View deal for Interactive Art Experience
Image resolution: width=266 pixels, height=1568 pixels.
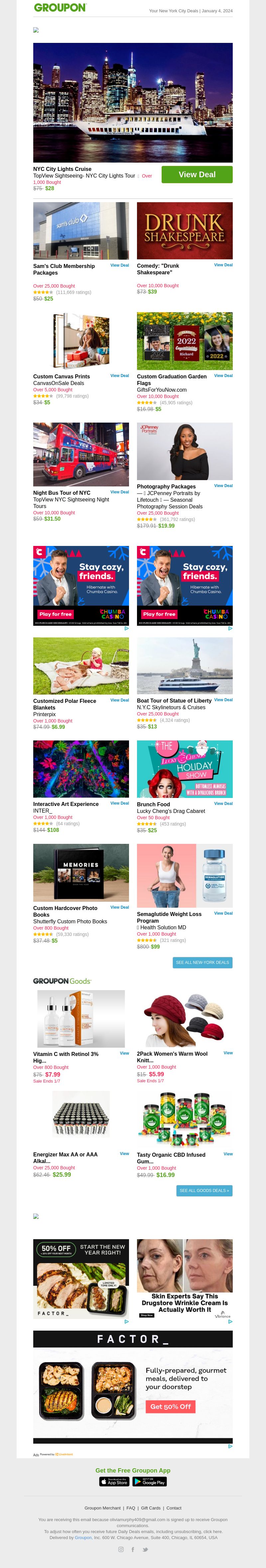(119, 804)
